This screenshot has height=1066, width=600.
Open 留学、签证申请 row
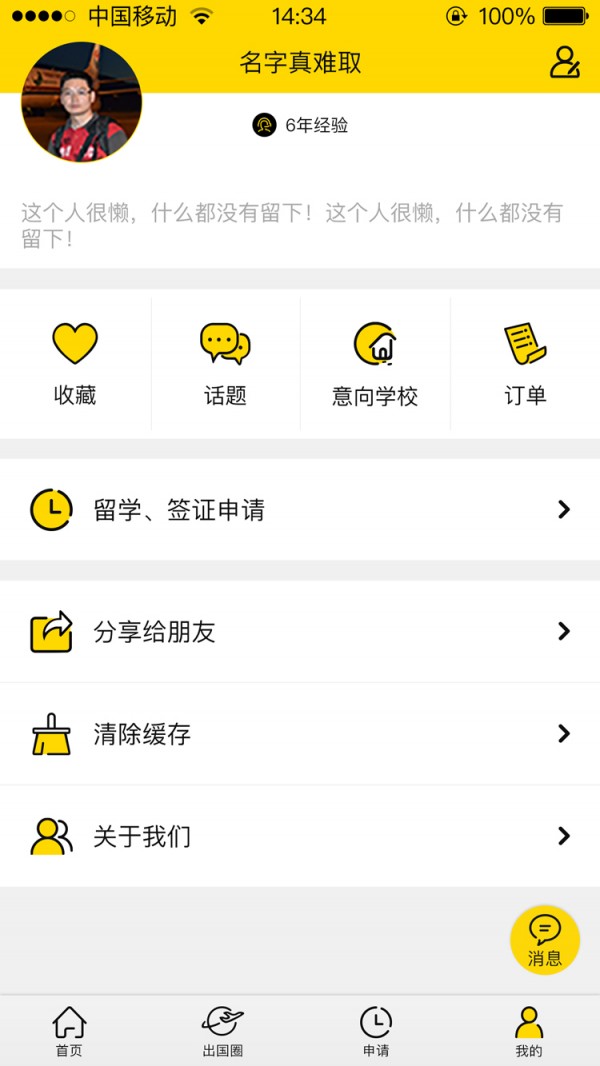pyautogui.click(x=300, y=510)
